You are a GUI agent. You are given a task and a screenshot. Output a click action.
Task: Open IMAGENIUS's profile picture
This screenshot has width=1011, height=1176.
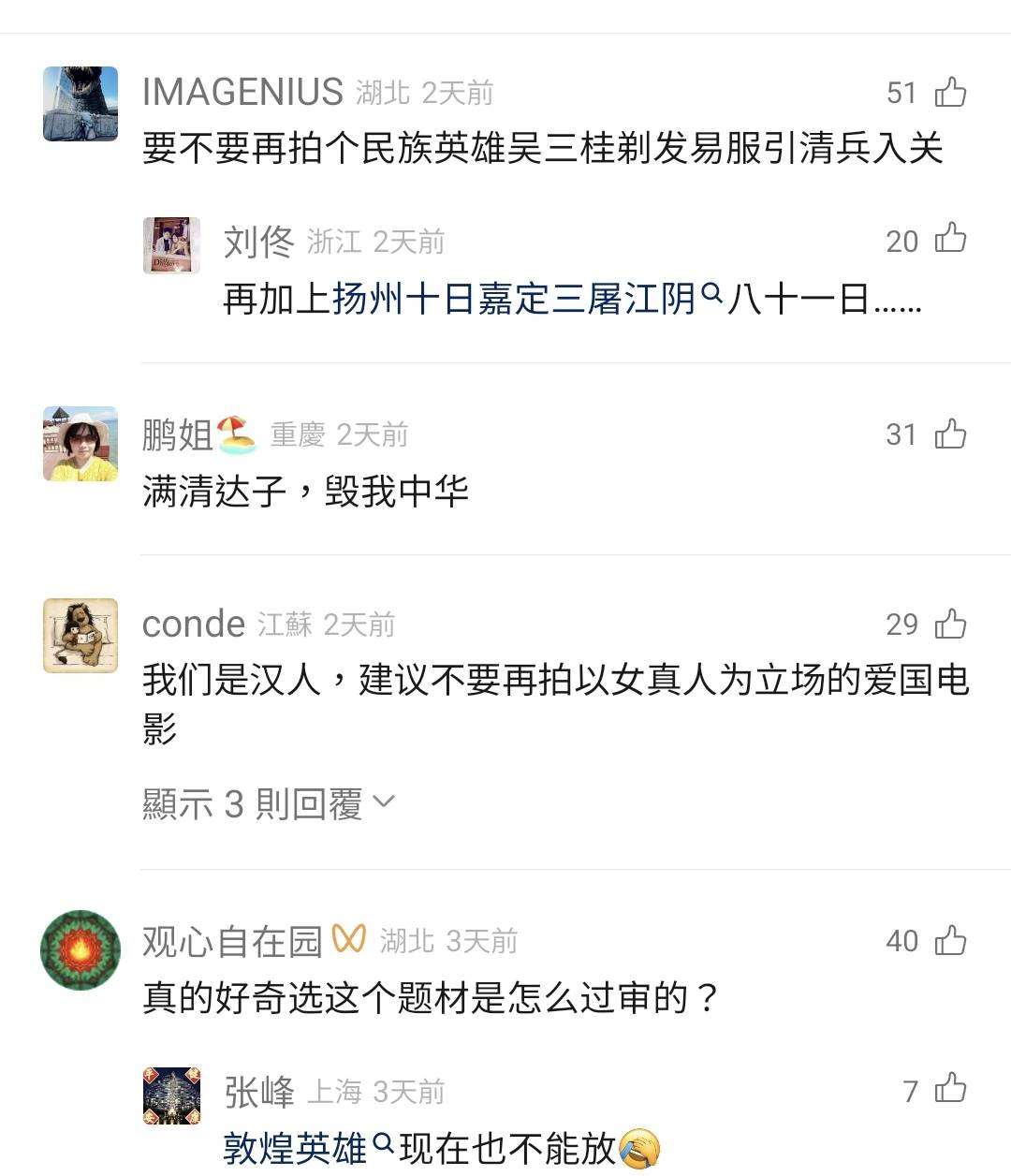[x=81, y=103]
